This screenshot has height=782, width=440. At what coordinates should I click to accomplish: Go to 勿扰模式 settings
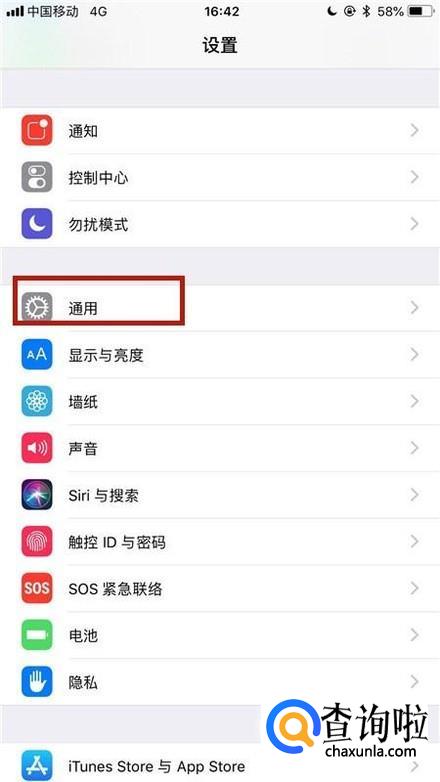[x=220, y=224]
